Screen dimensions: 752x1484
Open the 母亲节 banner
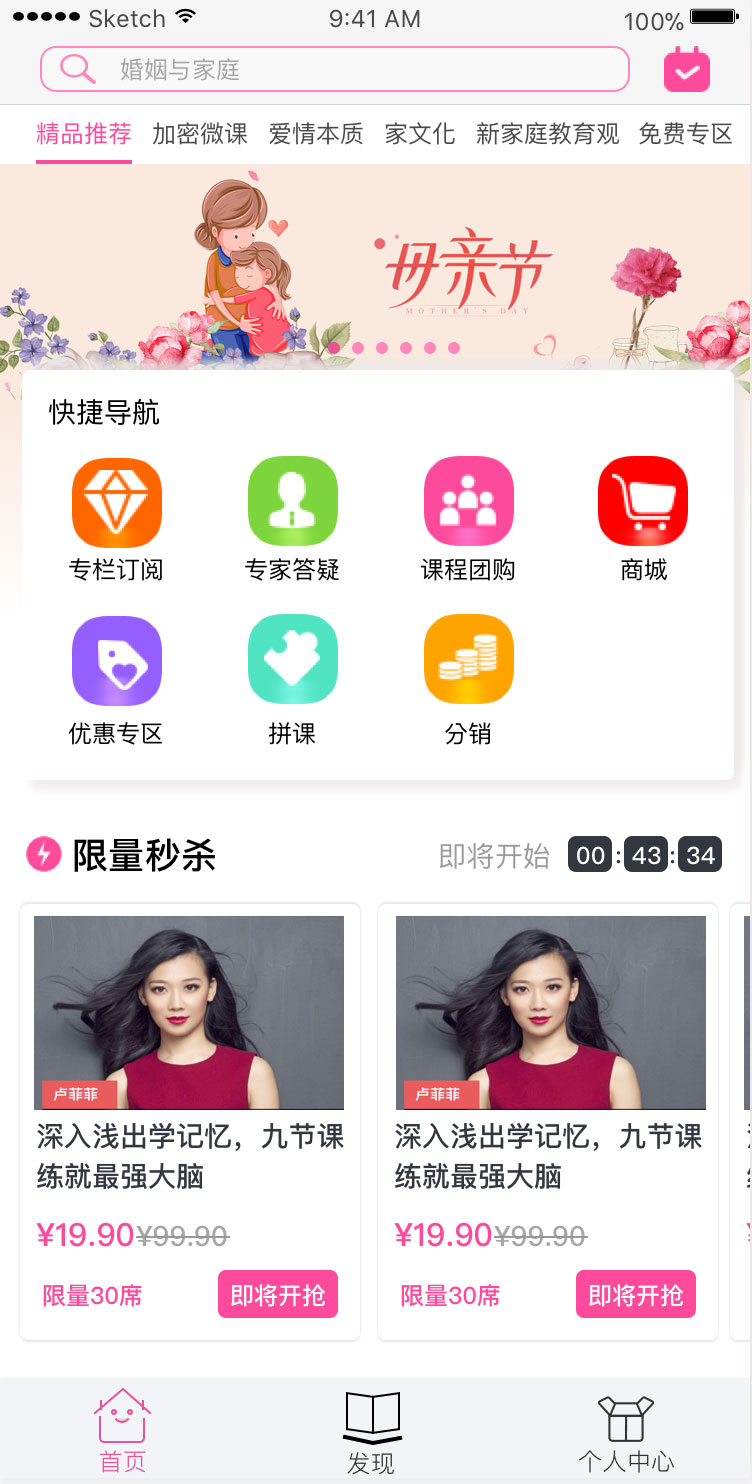(x=376, y=265)
